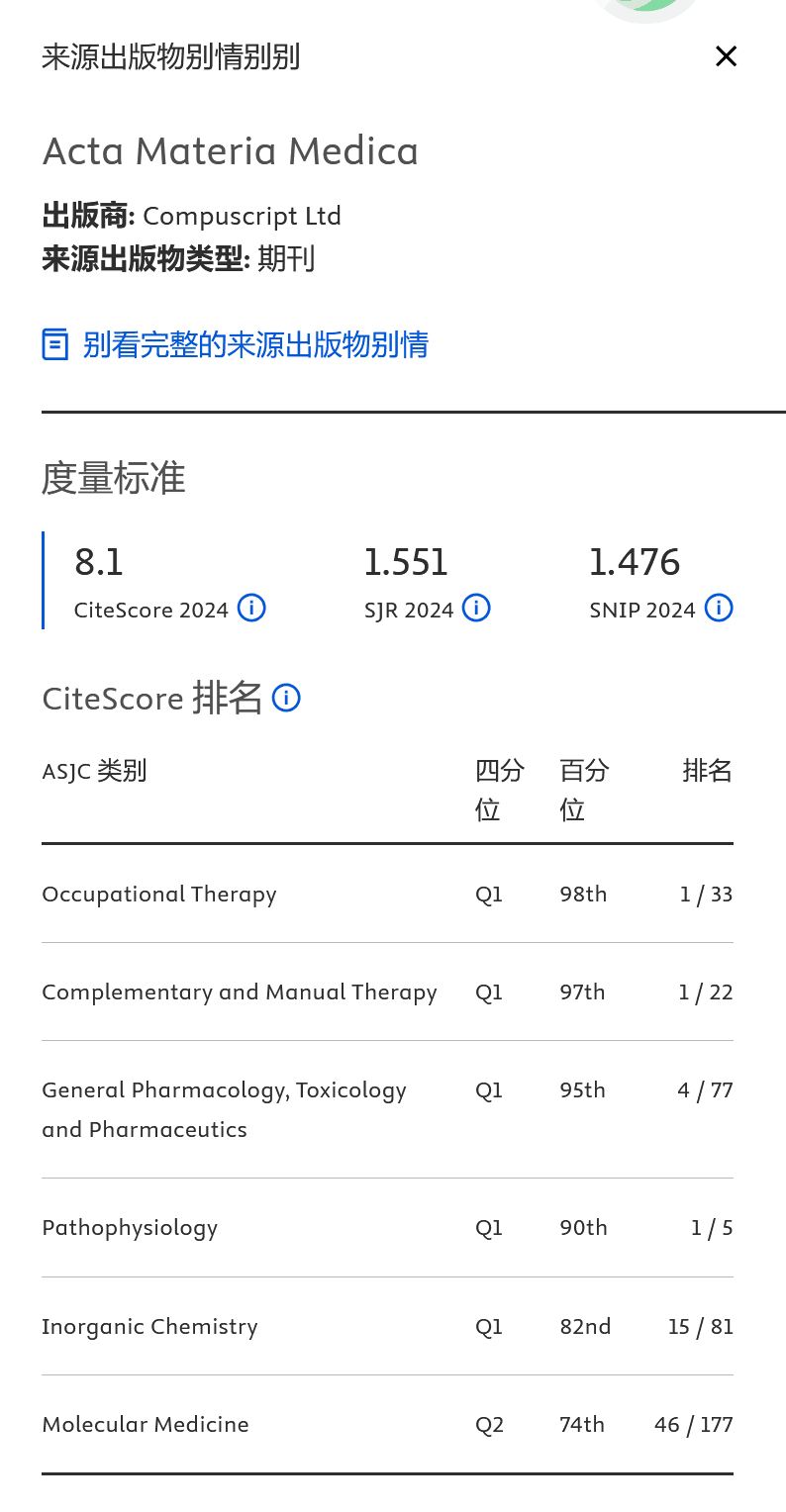Close the source details panel
Screen dimensions: 786x1512
point(726,56)
